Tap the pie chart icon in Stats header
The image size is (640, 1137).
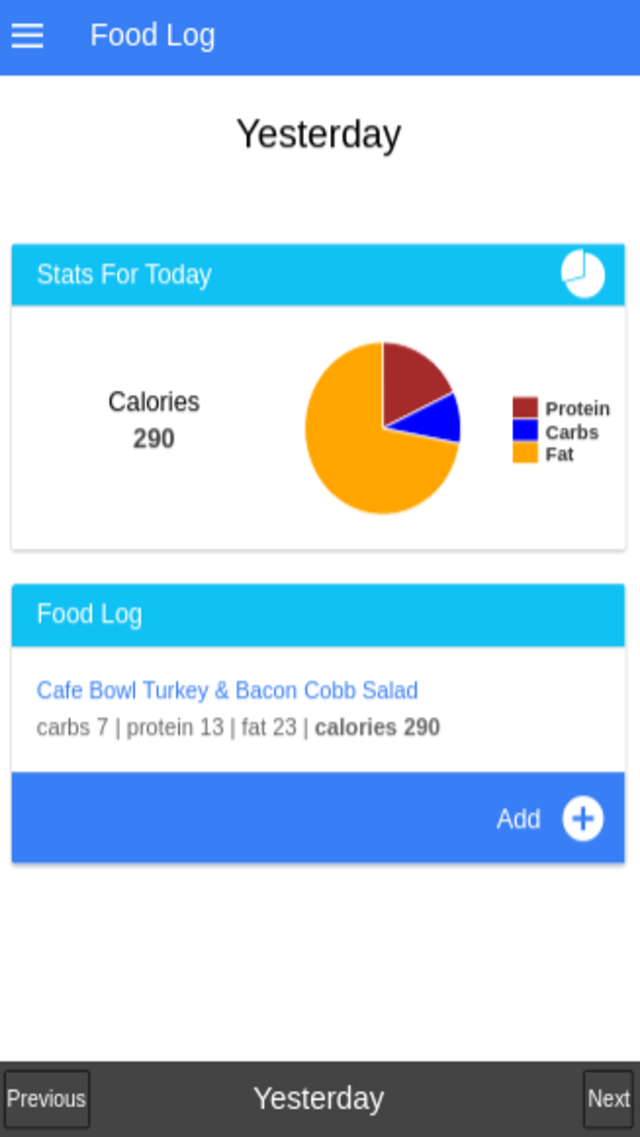(583, 274)
